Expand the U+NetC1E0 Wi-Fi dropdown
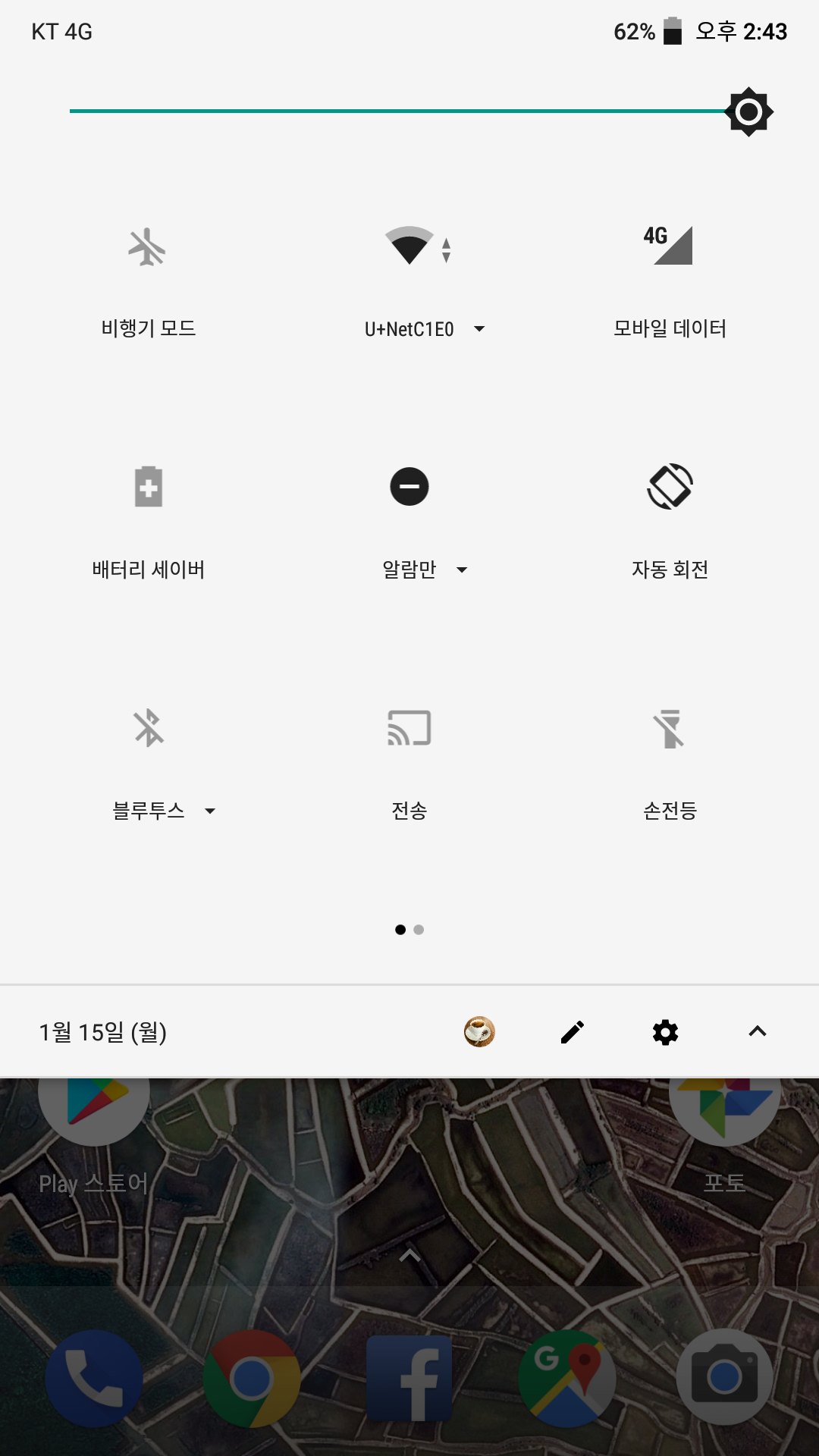The image size is (819, 1456). click(479, 329)
